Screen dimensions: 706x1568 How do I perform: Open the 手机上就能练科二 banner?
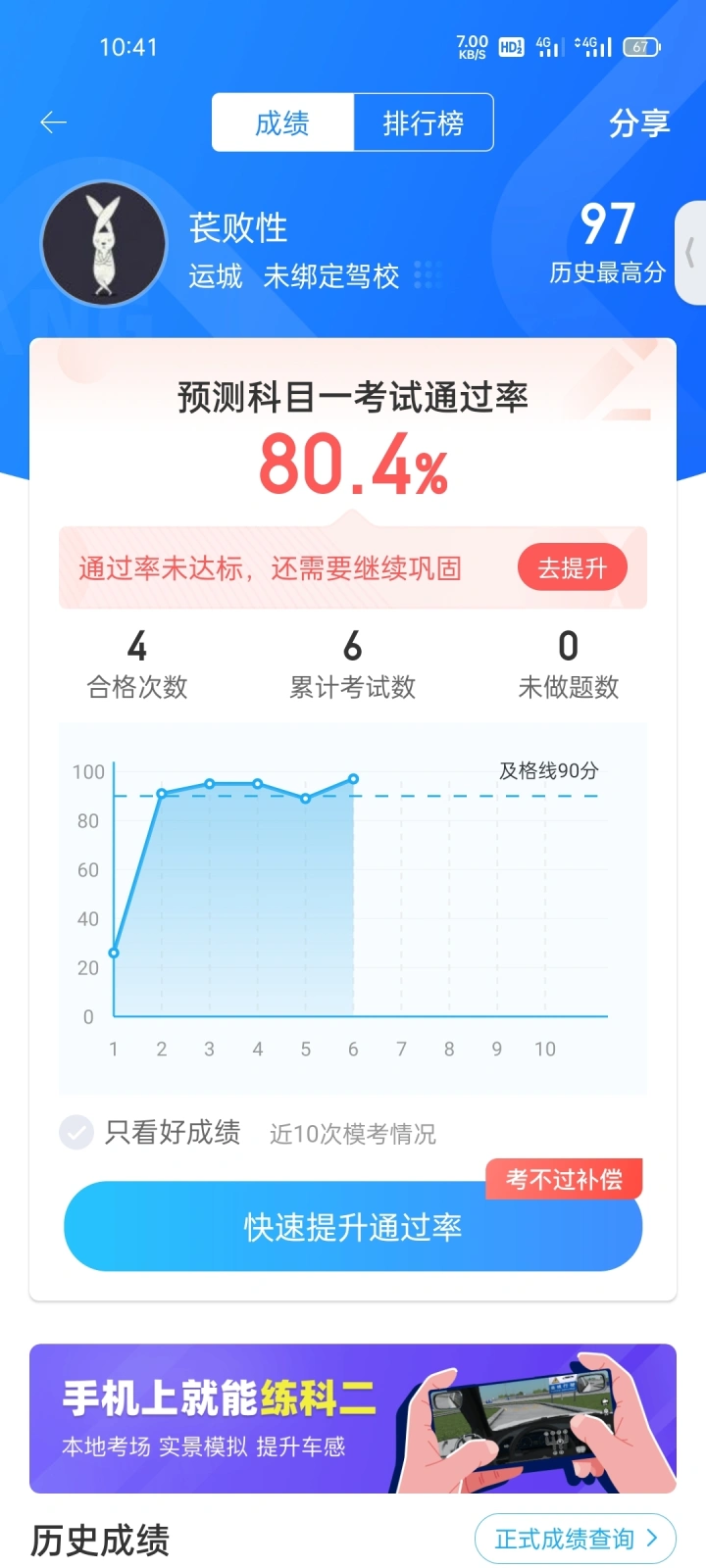coord(353,1418)
